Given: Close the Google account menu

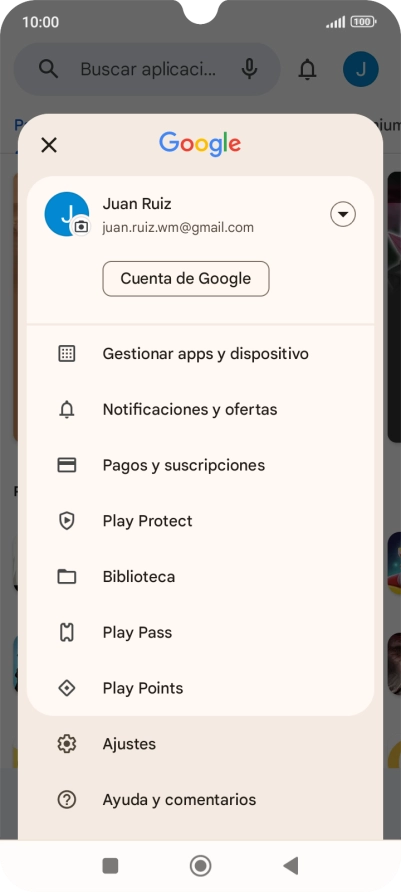Looking at the screenshot, I should (49, 145).
